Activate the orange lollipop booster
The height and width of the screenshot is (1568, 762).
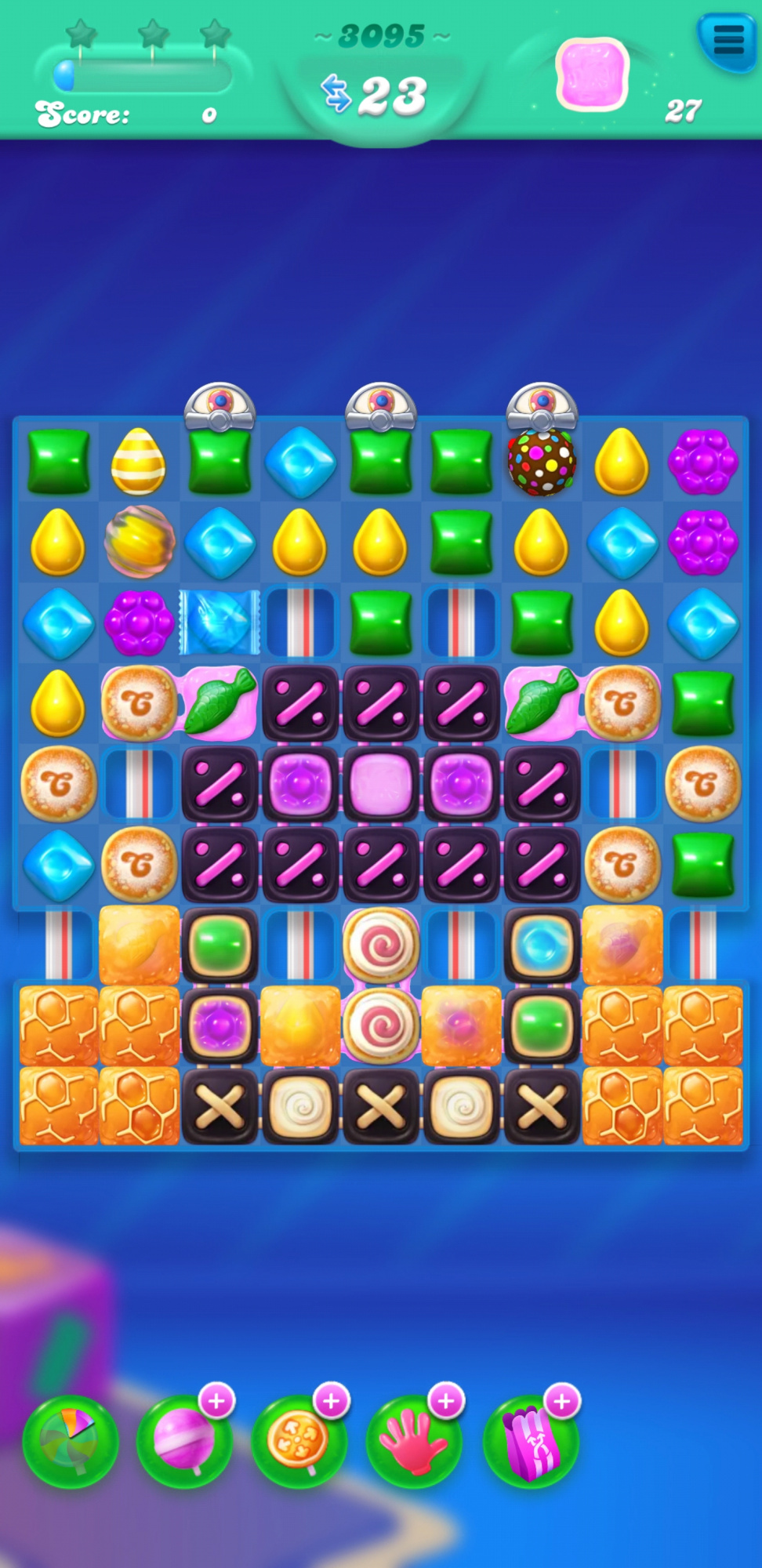pyautogui.click(x=299, y=1443)
